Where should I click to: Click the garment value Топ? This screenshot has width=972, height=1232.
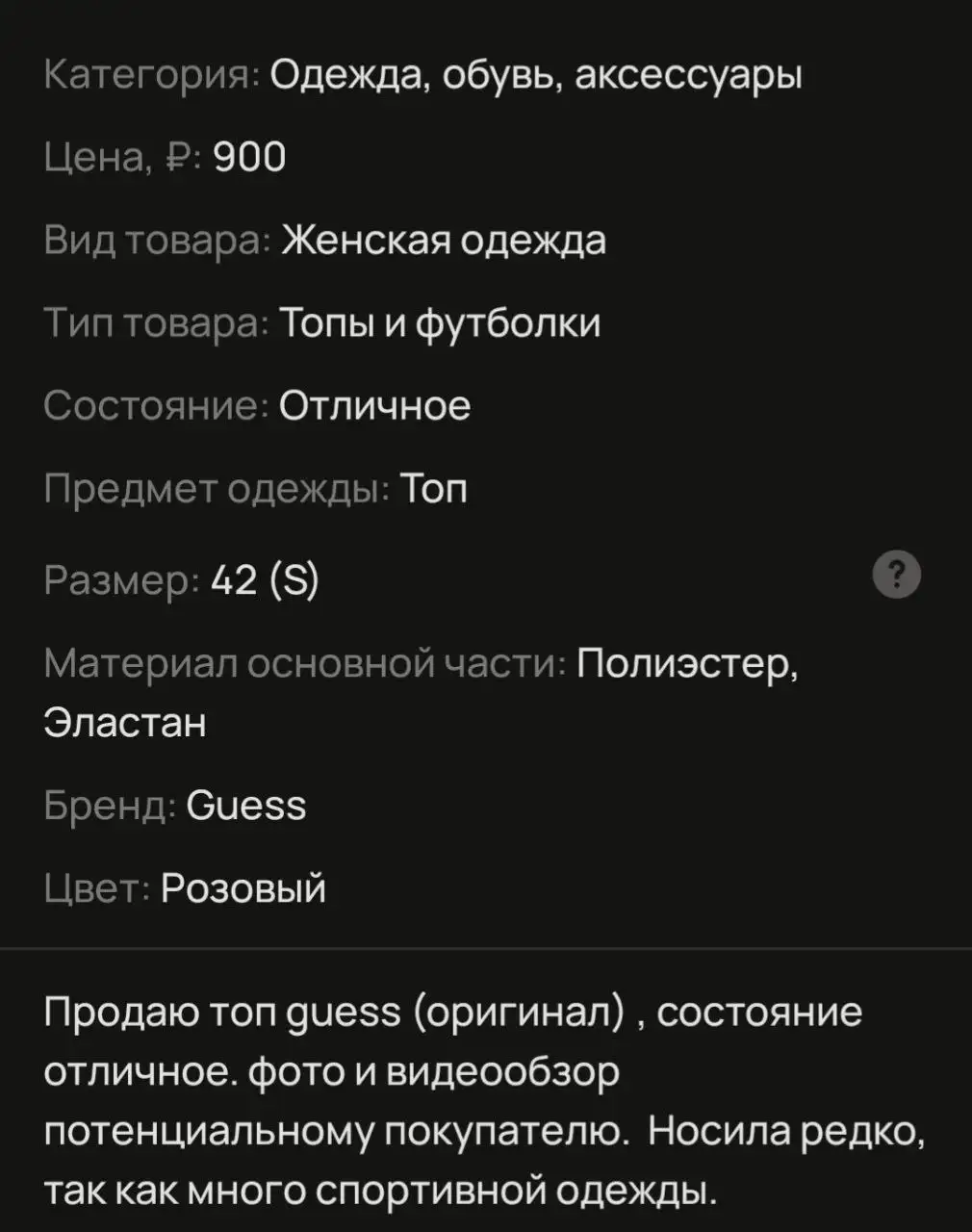coord(433,488)
